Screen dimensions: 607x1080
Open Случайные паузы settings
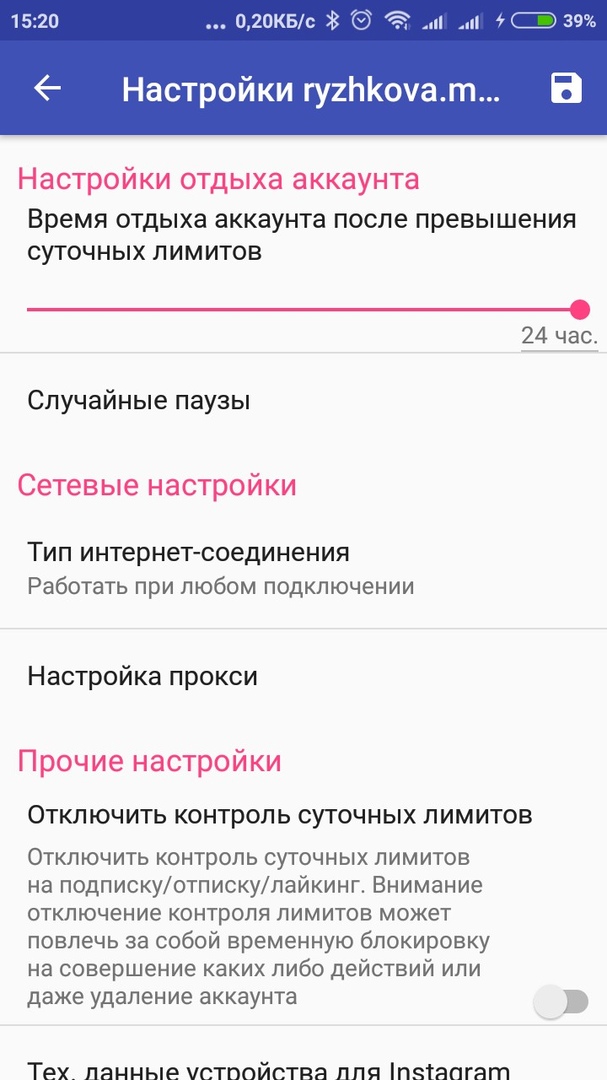pyautogui.click(x=139, y=401)
